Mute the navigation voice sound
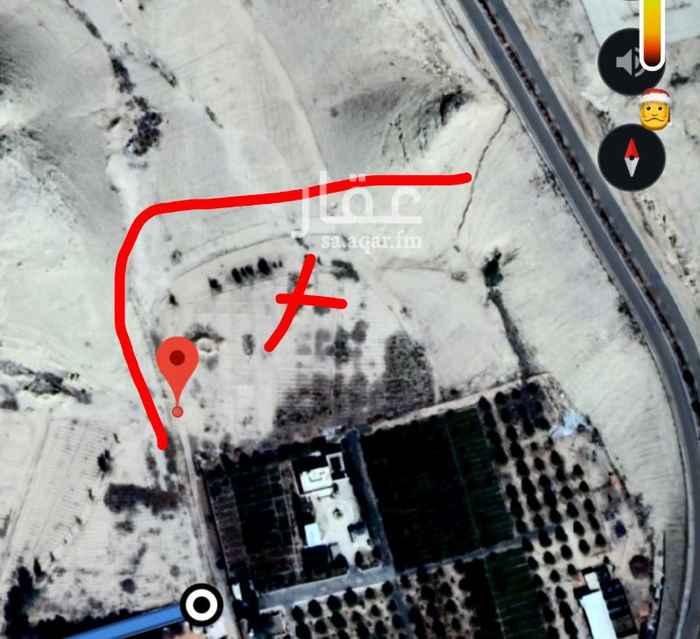 click(x=627, y=63)
